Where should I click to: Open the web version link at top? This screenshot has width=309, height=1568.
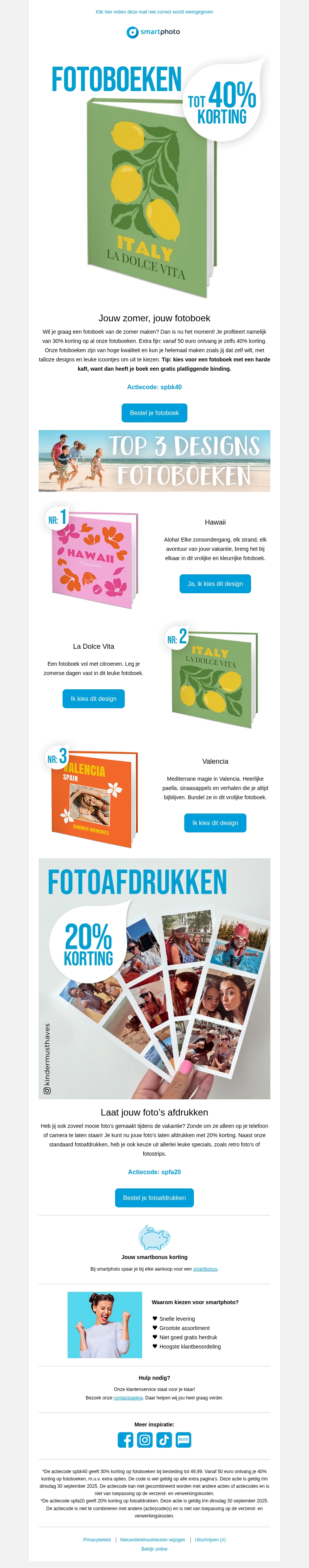[154, 12]
